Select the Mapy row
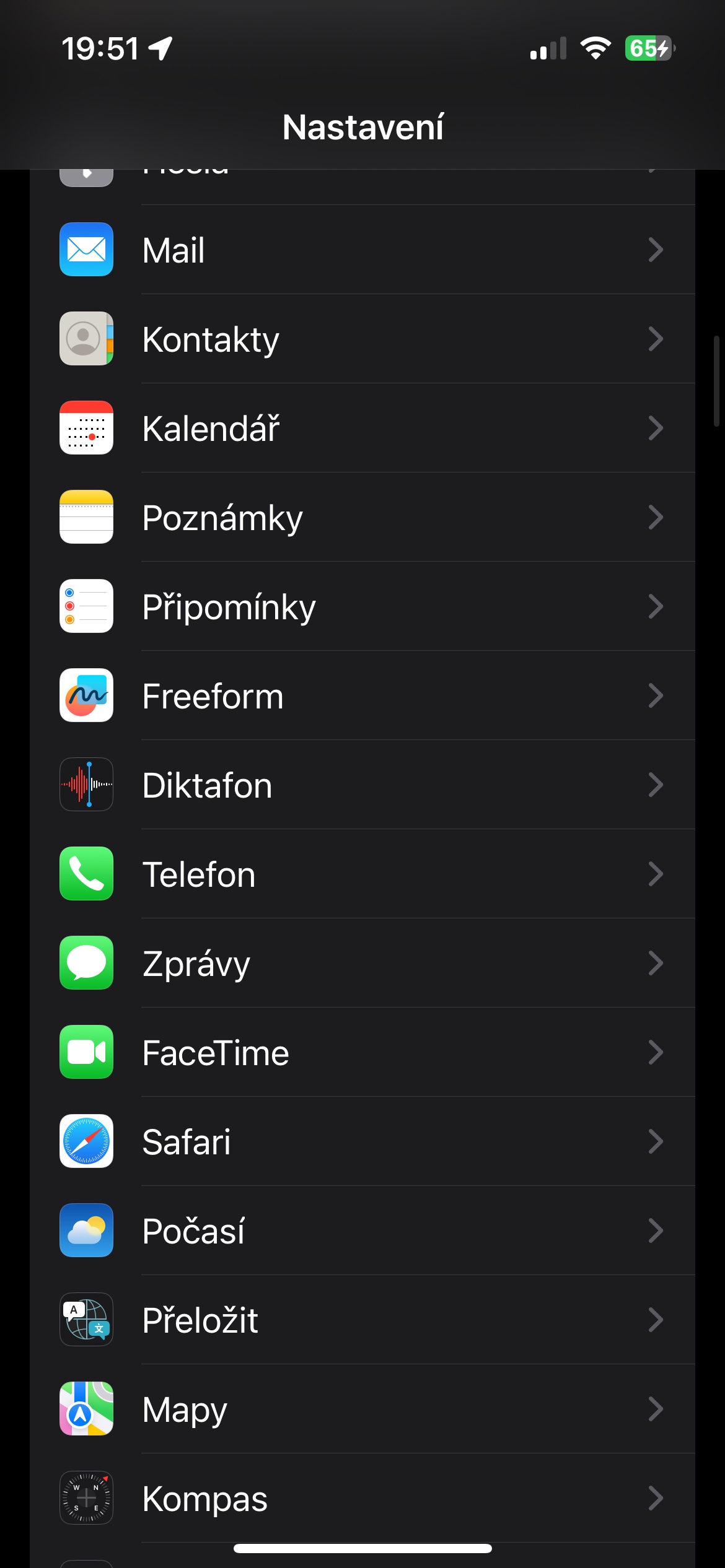This screenshot has height=1568, width=725. click(x=362, y=1409)
